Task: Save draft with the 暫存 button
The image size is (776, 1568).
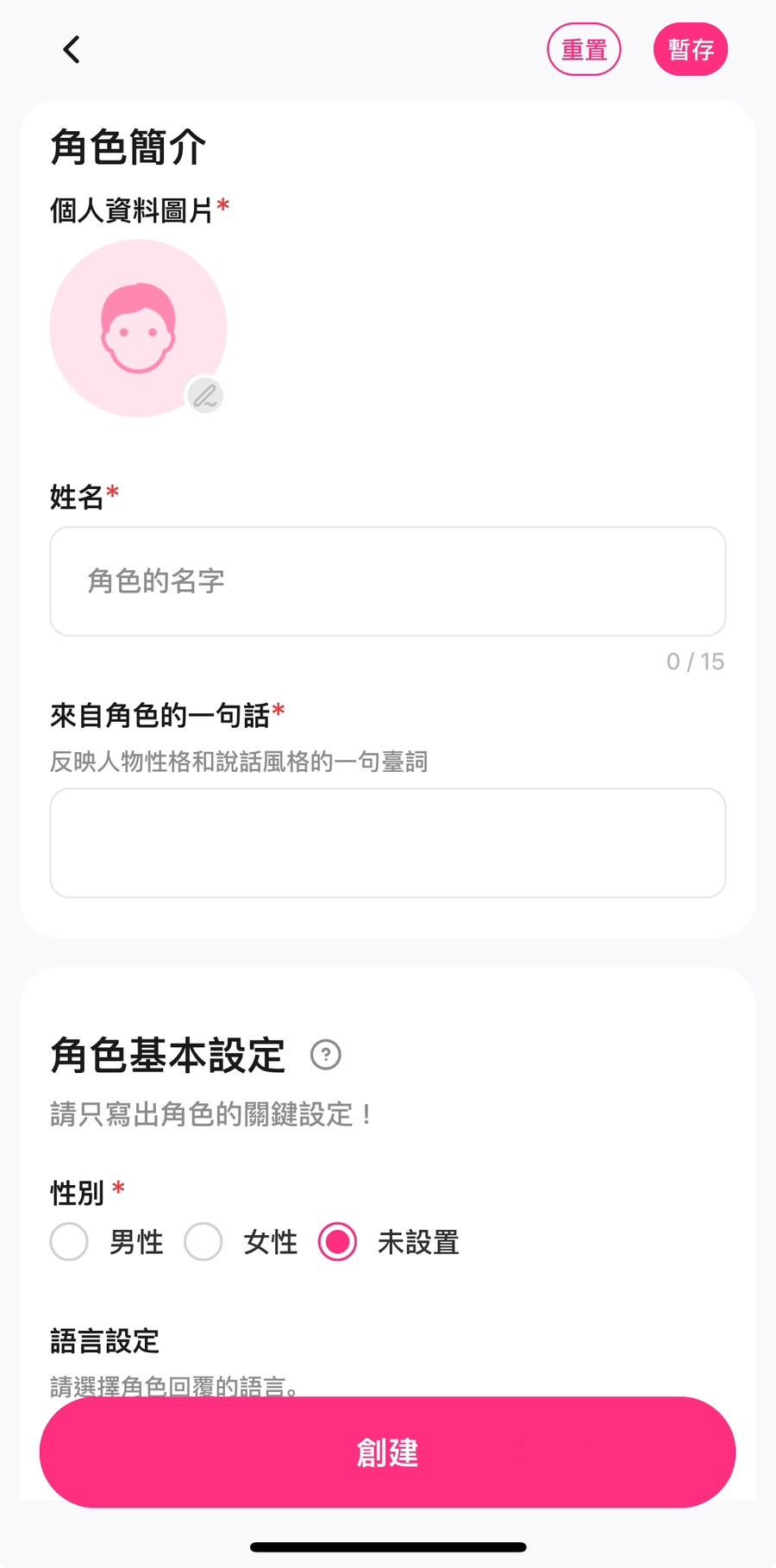Action: 691,50
